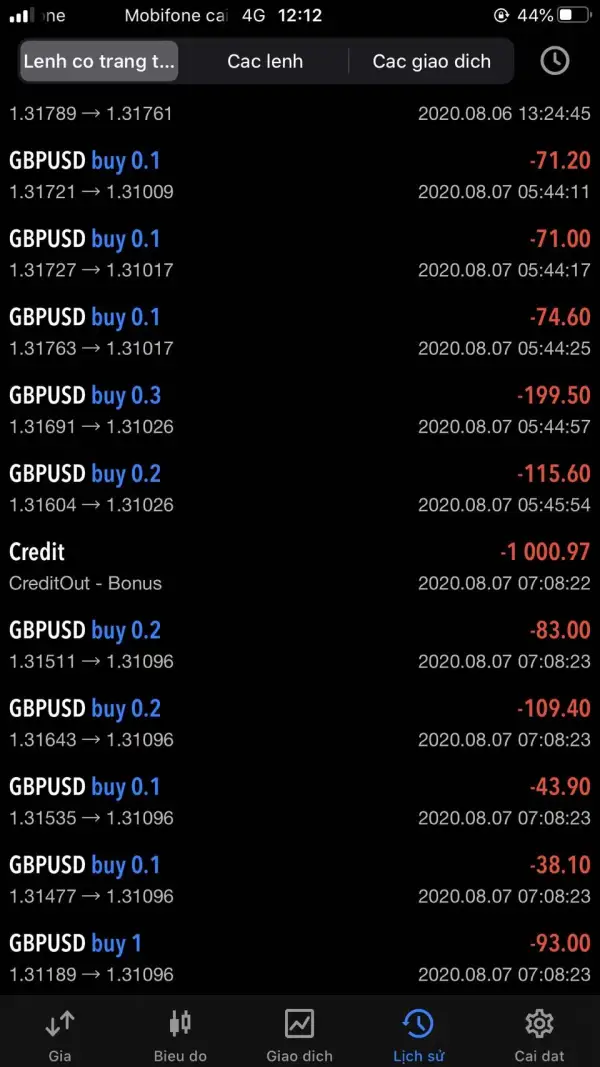The height and width of the screenshot is (1067, 600).
Task: View details of the -115.60 GBPUSD trade
Action: (x=300, y=488)
